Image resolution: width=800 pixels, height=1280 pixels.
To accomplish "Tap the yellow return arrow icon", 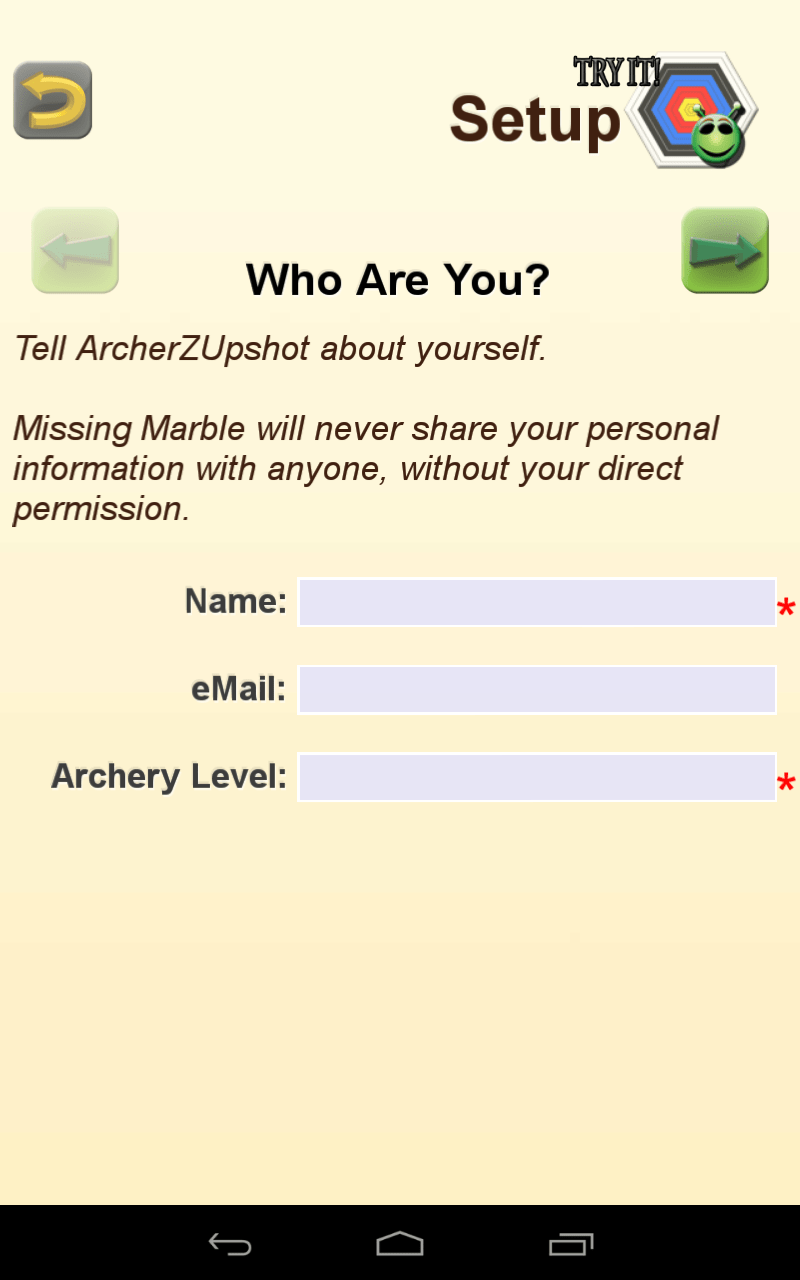I will (x=53, y=100).
